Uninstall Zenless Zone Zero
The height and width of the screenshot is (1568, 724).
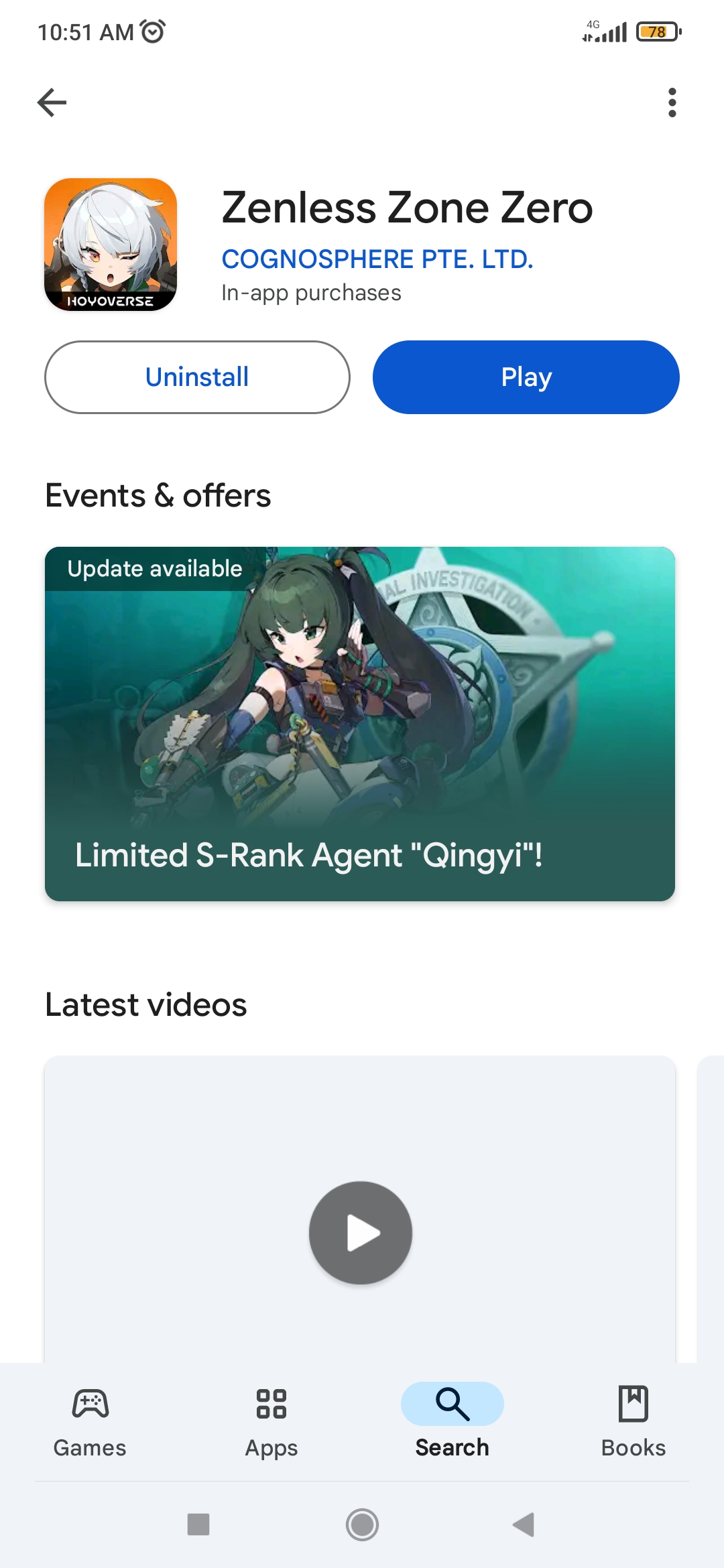coord(197,377)
